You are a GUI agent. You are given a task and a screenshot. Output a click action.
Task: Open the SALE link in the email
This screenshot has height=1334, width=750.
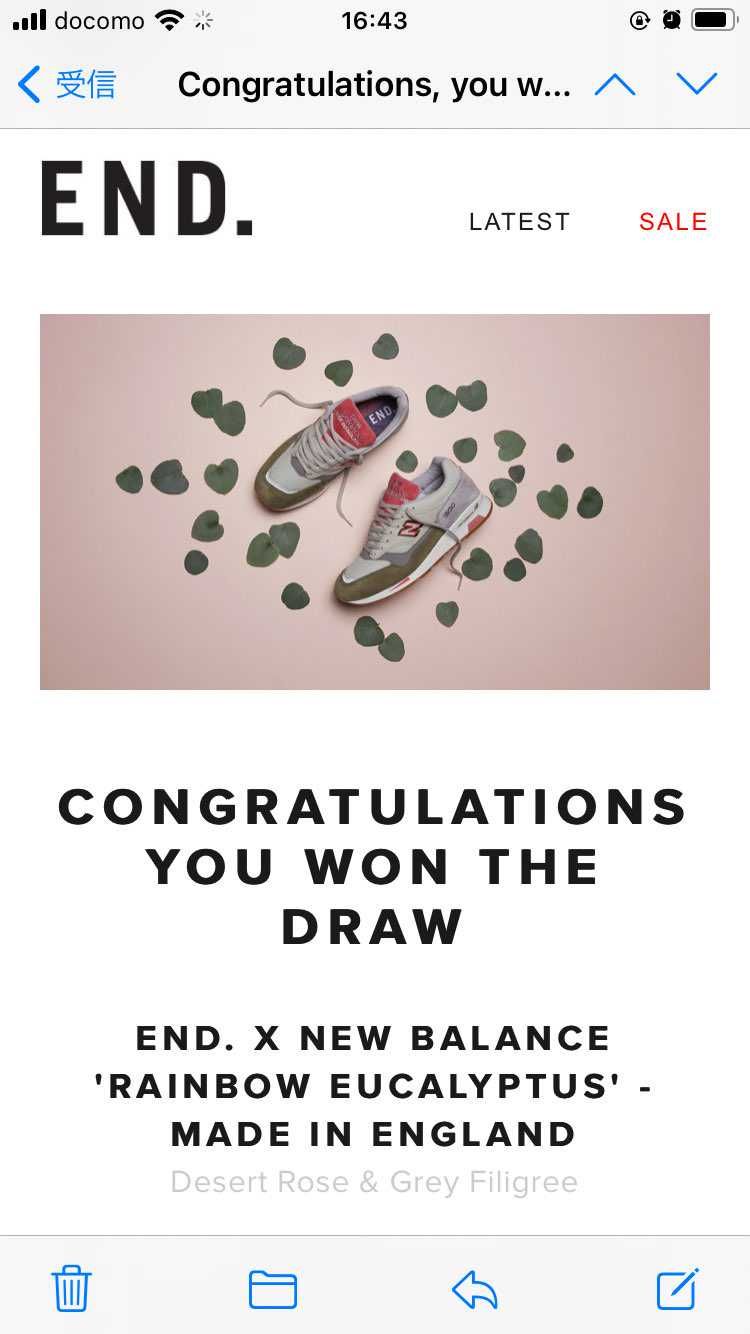(673, 222)
